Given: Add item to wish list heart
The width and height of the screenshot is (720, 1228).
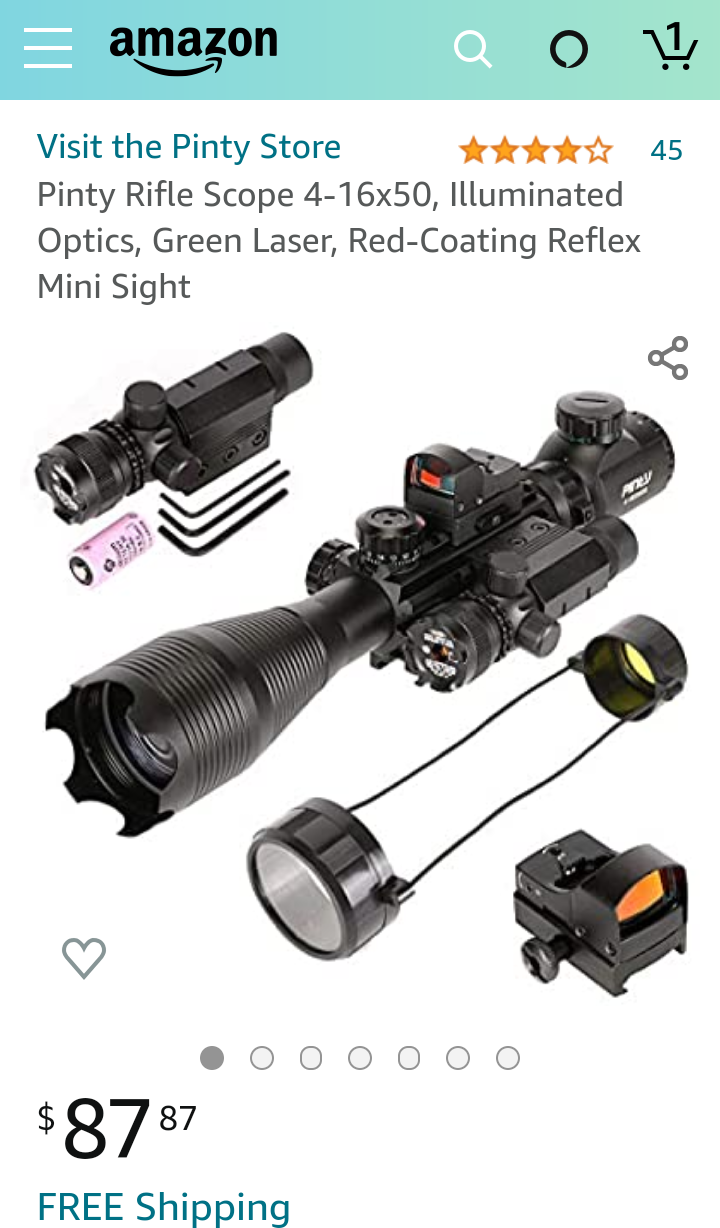Looking at the screenshot, I should click(84, 958).
